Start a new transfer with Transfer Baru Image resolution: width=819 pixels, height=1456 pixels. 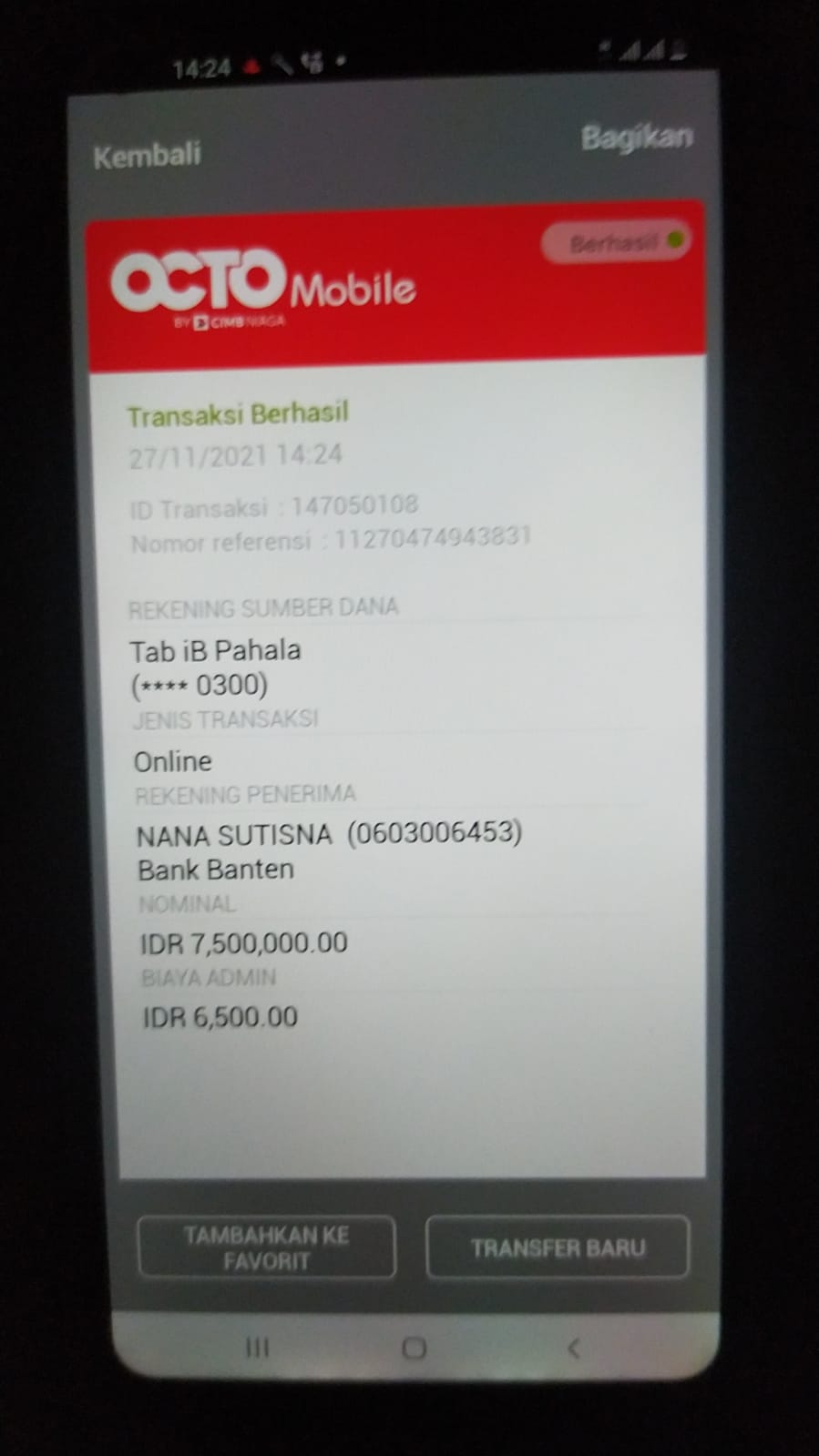tap(557, 1247)
